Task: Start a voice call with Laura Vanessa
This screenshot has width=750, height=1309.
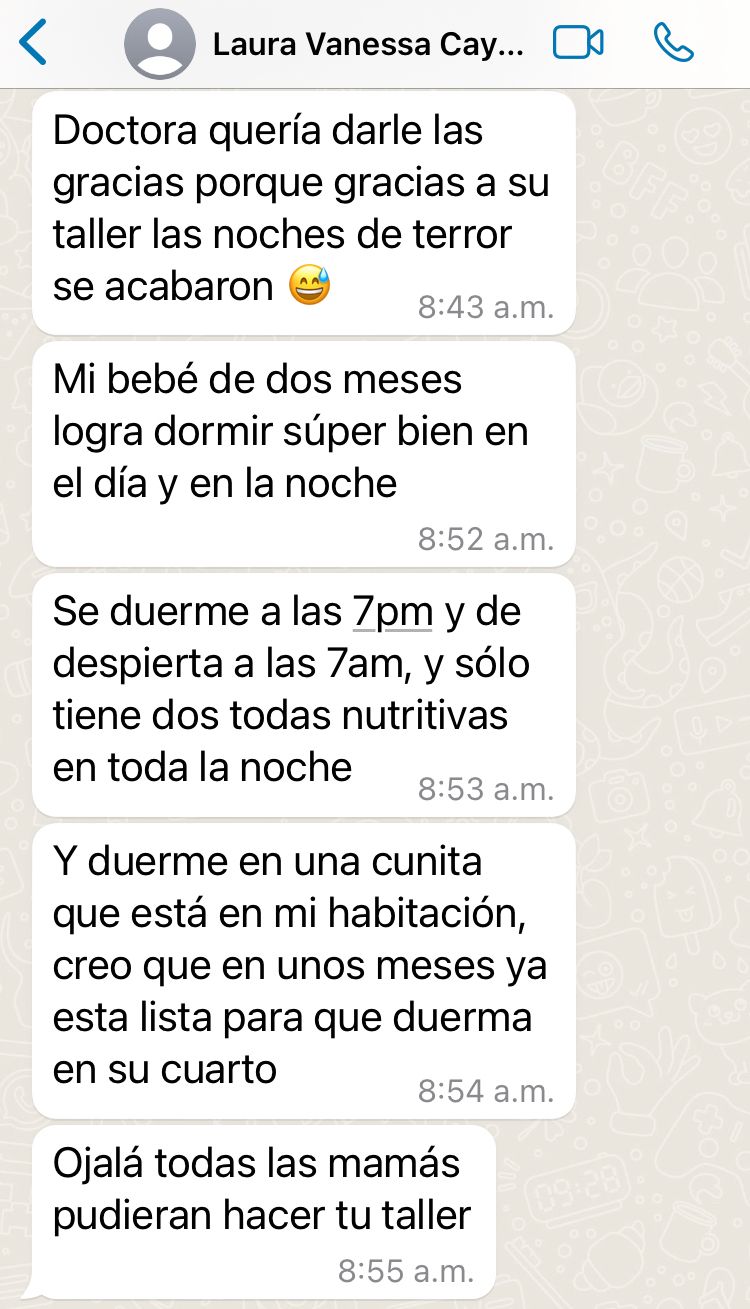Action: [x=674, y=43]
